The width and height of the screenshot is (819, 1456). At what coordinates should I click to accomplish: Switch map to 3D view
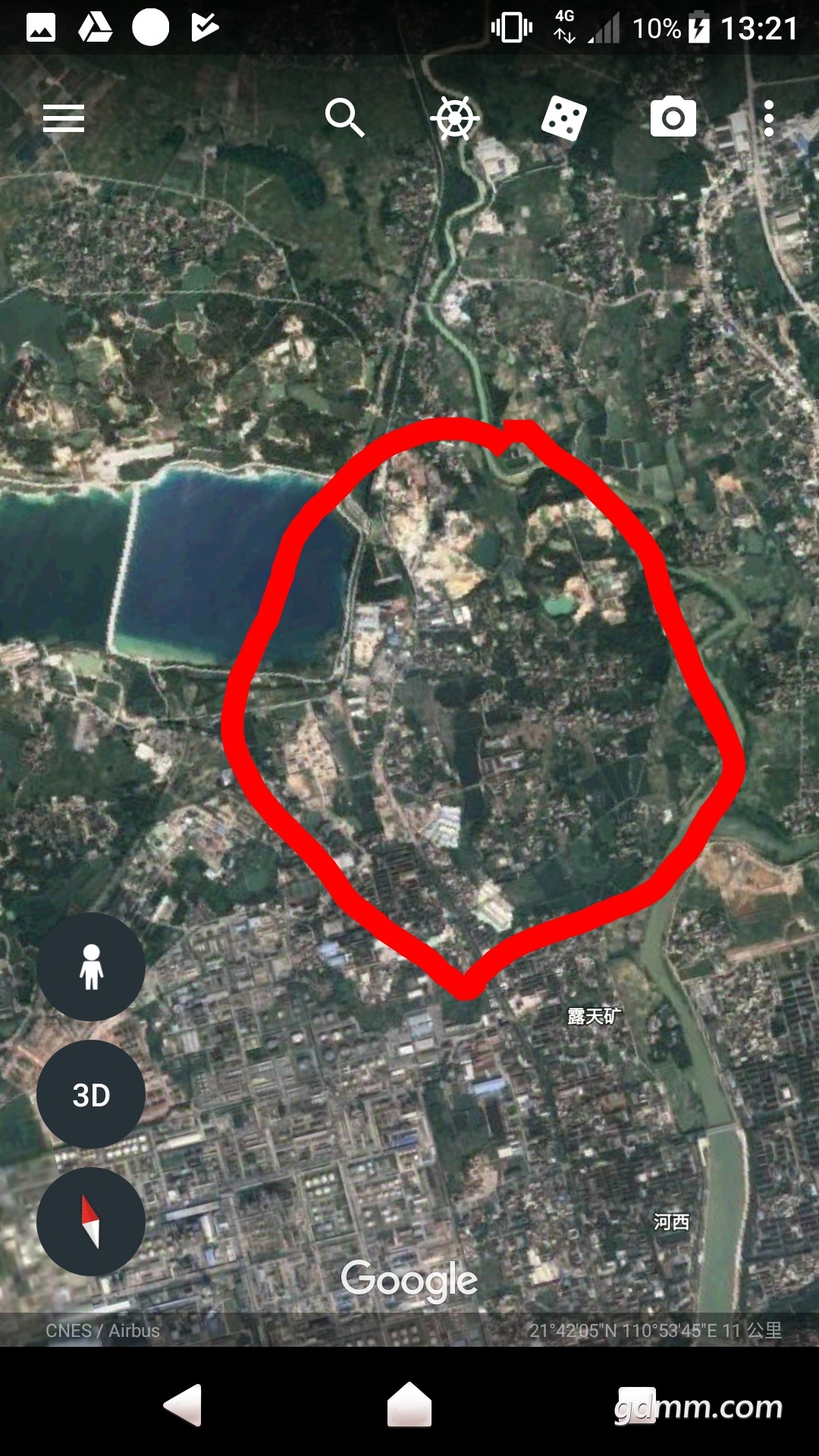[x=91, y=1094]
